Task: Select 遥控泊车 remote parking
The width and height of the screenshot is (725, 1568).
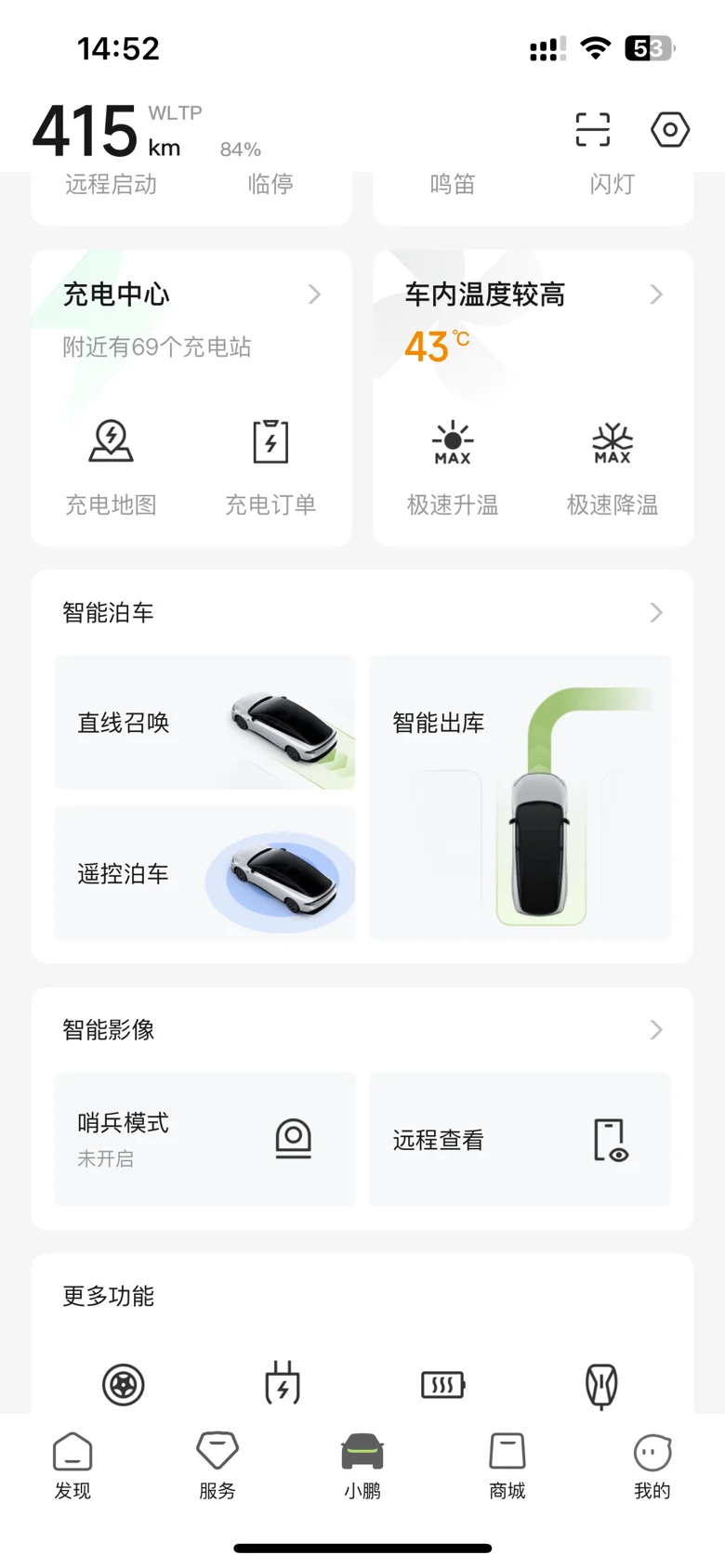Action: point(204,873)
